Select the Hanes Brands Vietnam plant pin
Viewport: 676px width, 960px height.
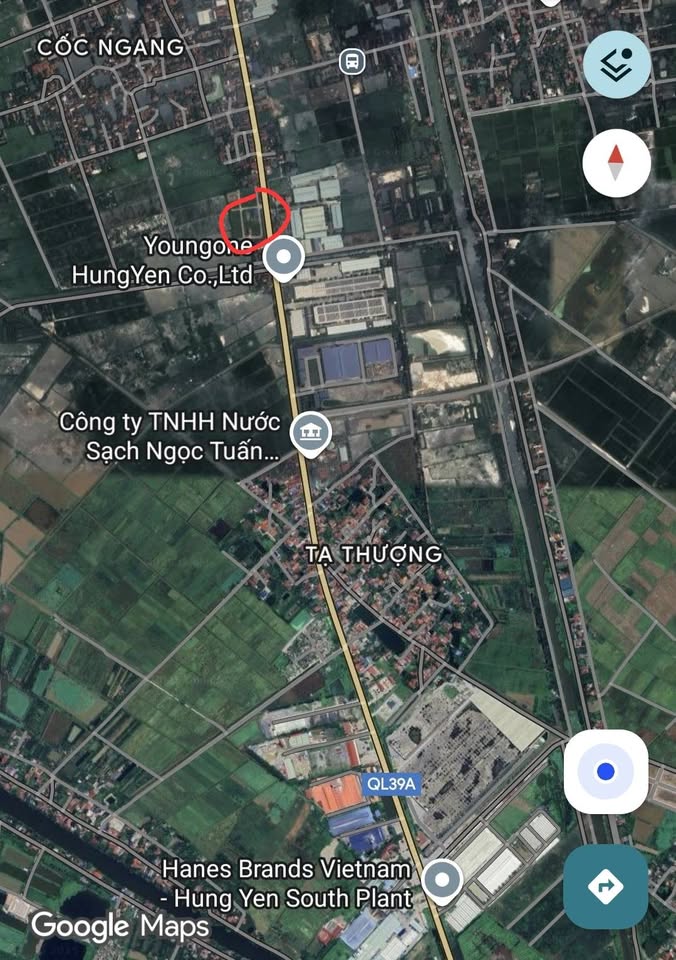click(x=441, y=881)
